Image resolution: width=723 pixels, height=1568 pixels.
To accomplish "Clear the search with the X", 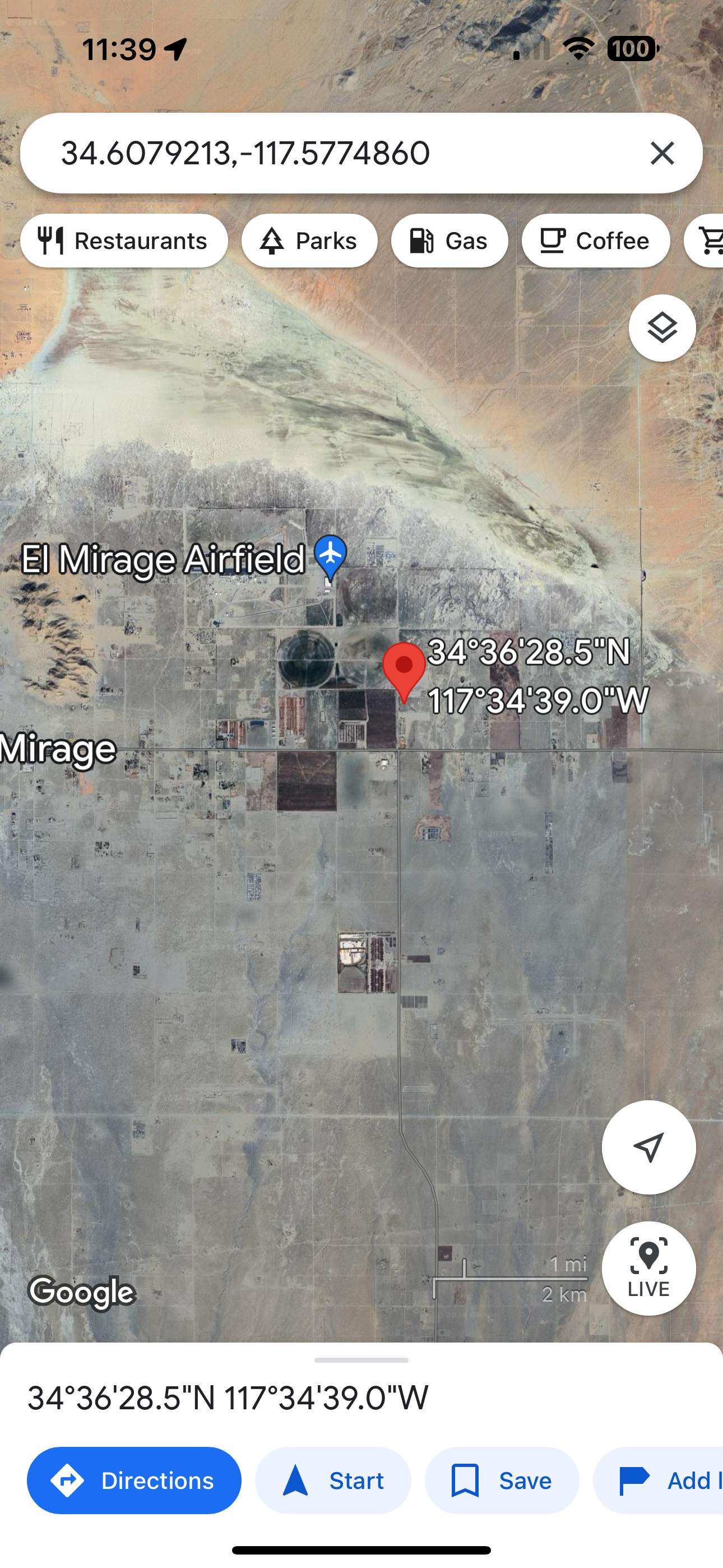I will (661, 153).
